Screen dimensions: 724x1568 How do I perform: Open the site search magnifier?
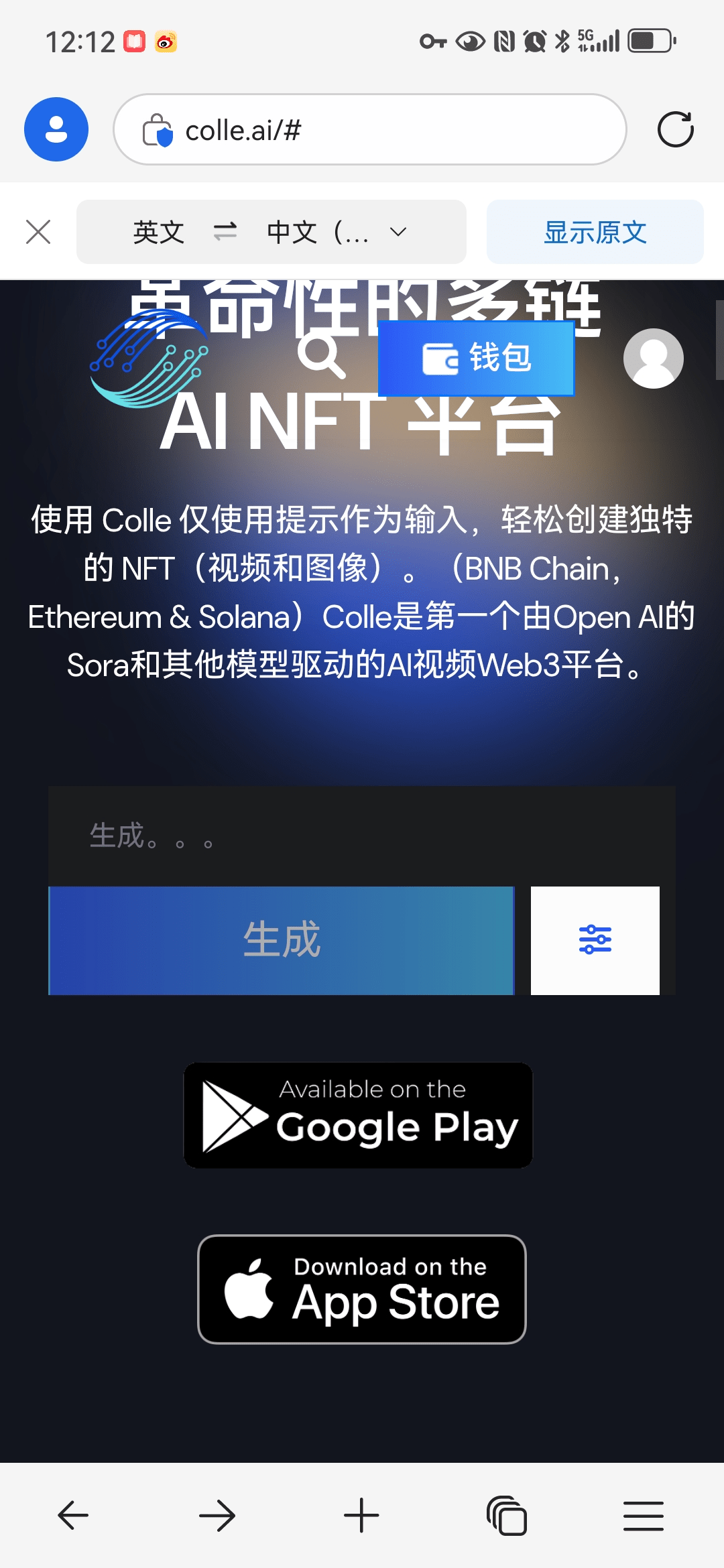pyautogui.click(x=321, y=356)
